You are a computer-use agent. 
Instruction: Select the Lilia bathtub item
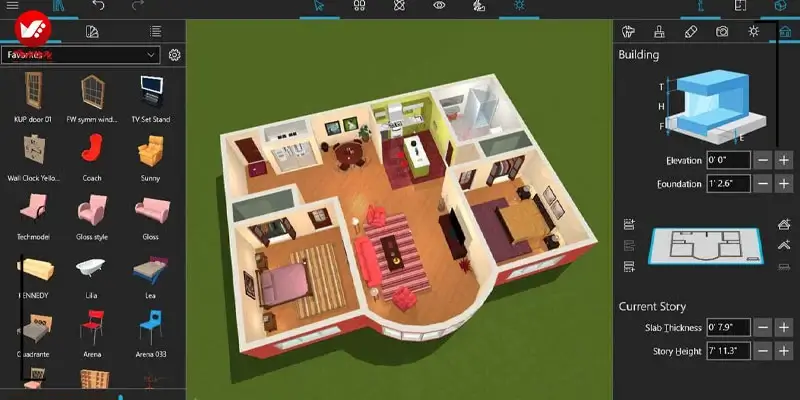(x=92, y=269)
